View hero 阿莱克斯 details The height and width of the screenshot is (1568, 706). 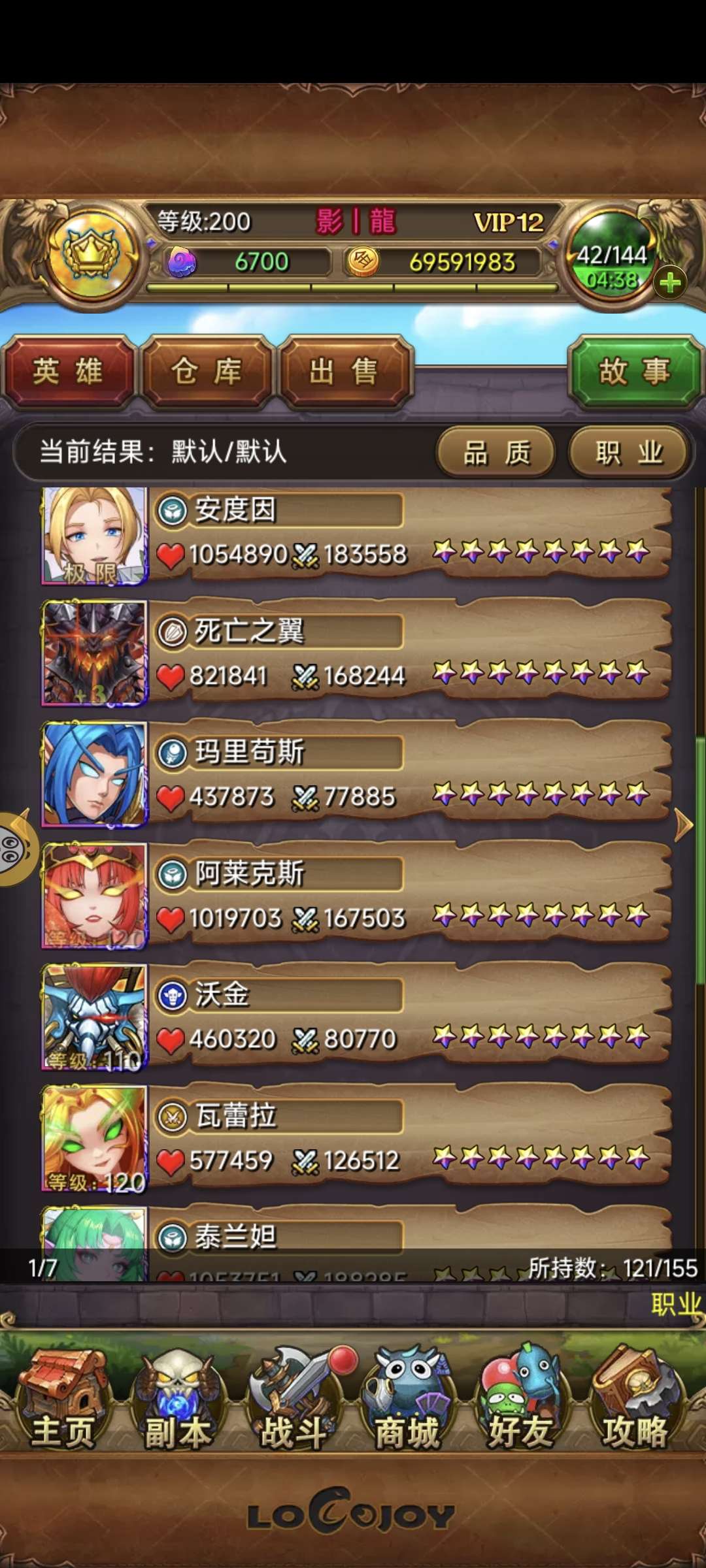point(356,896)
